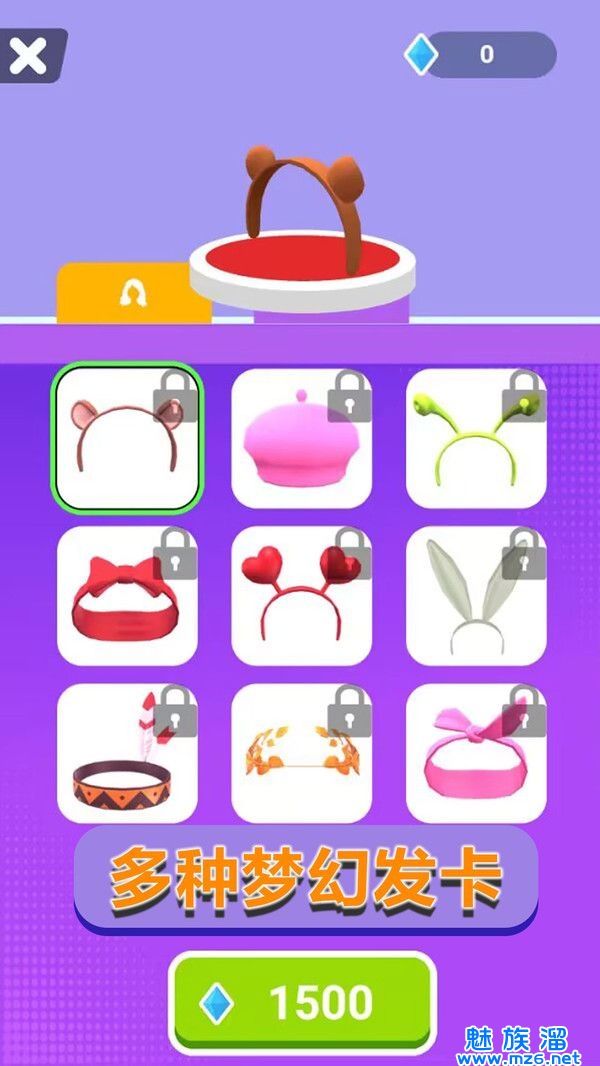The height and width of the screenshot is (1066, 600).
Task: Buy the item for 1500 gems
Action: pos(302,1002)
